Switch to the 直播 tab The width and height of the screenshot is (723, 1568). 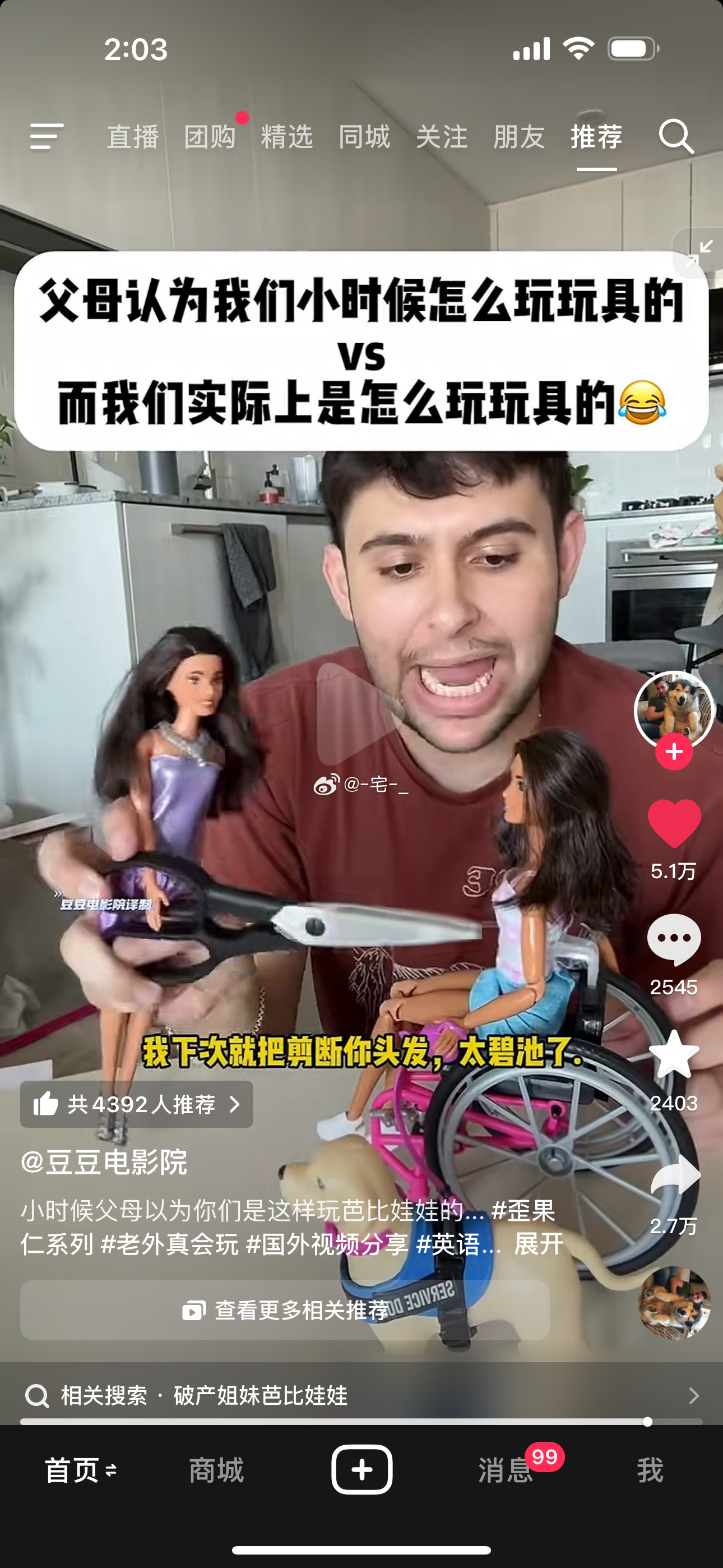click(133, 136)
